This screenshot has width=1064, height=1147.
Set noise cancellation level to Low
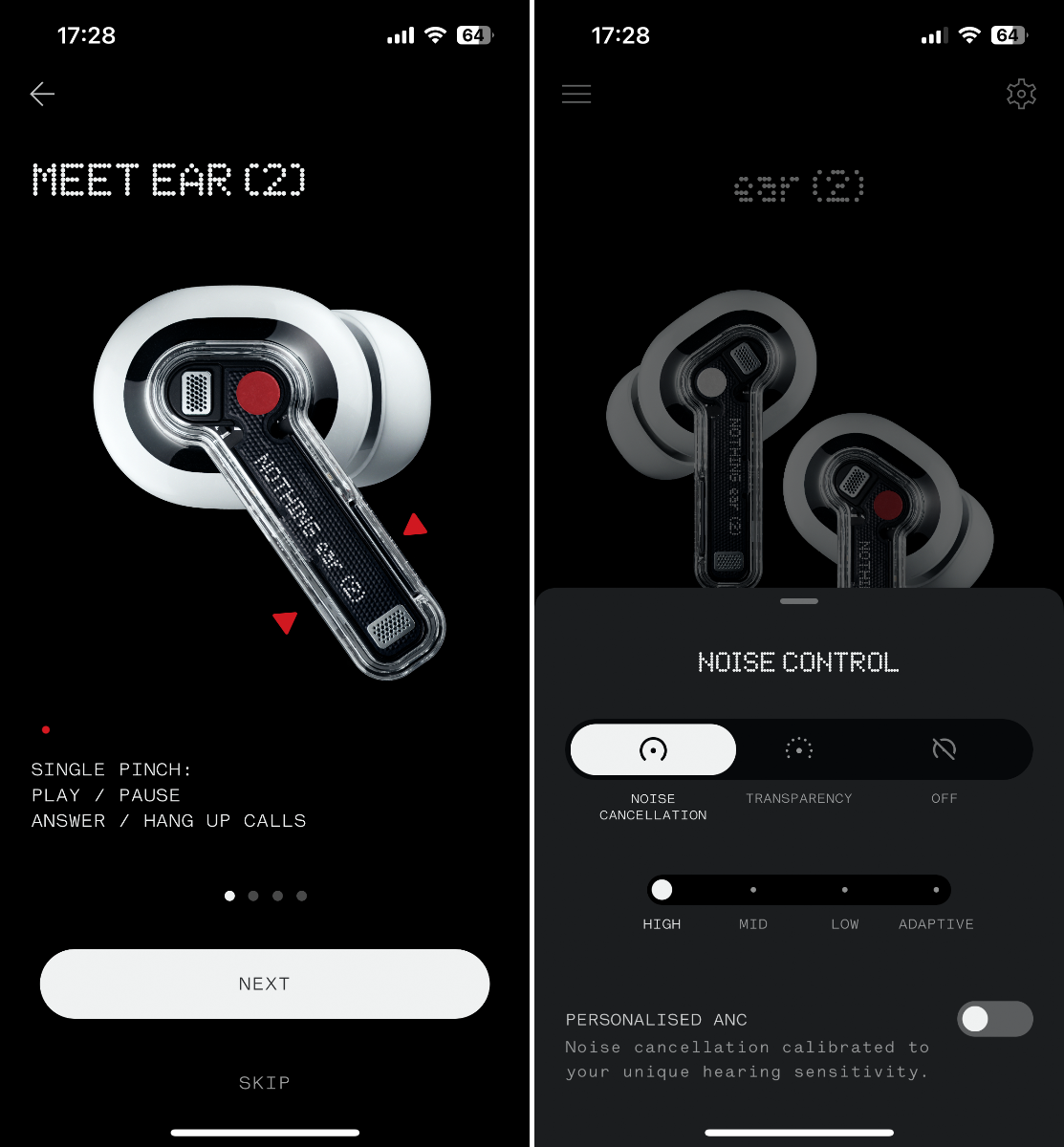tap(845, 891)
